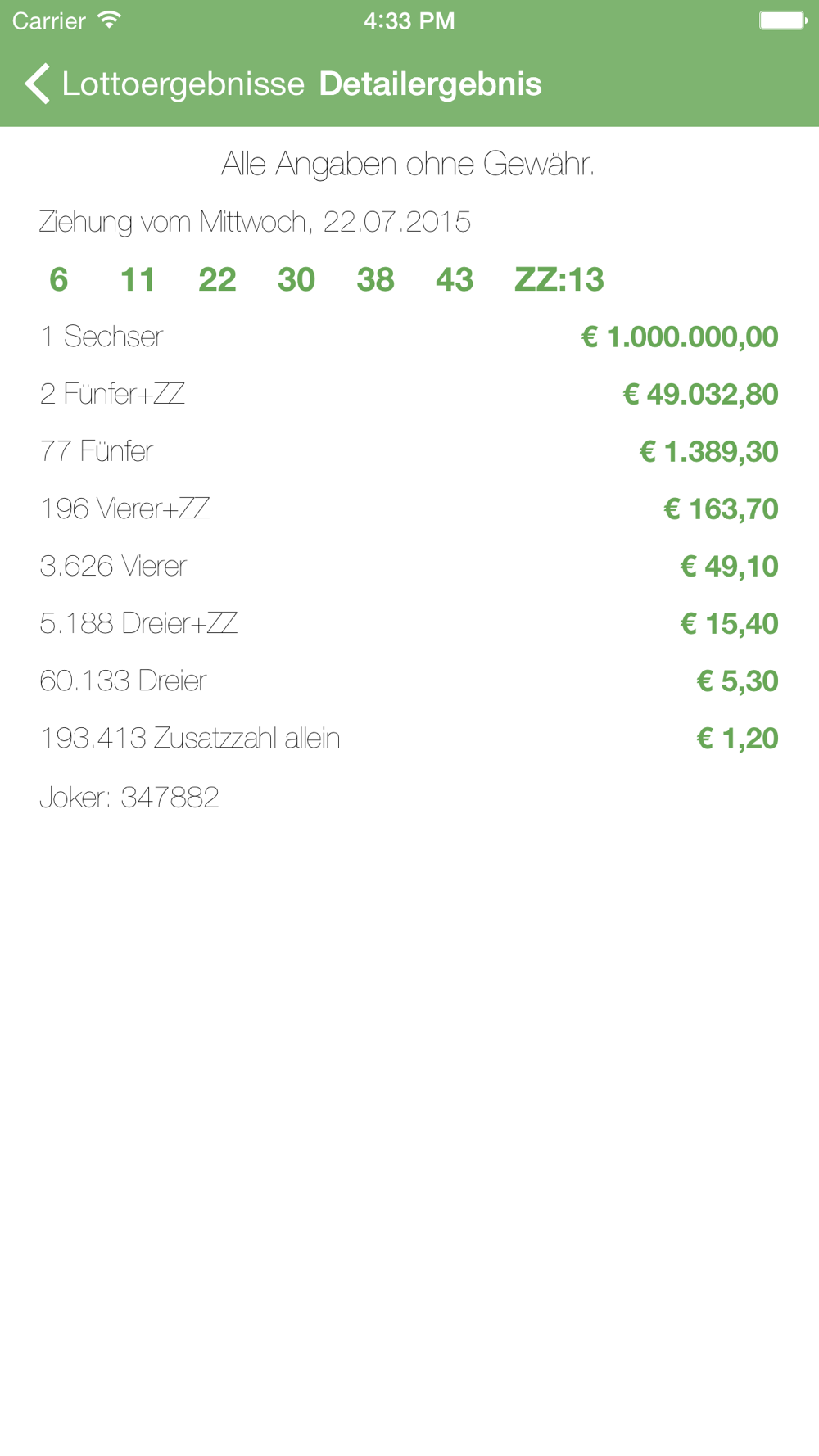Tap the Lottoergebnisse back label
The image size is (819, 1456).
pos(182,83)
